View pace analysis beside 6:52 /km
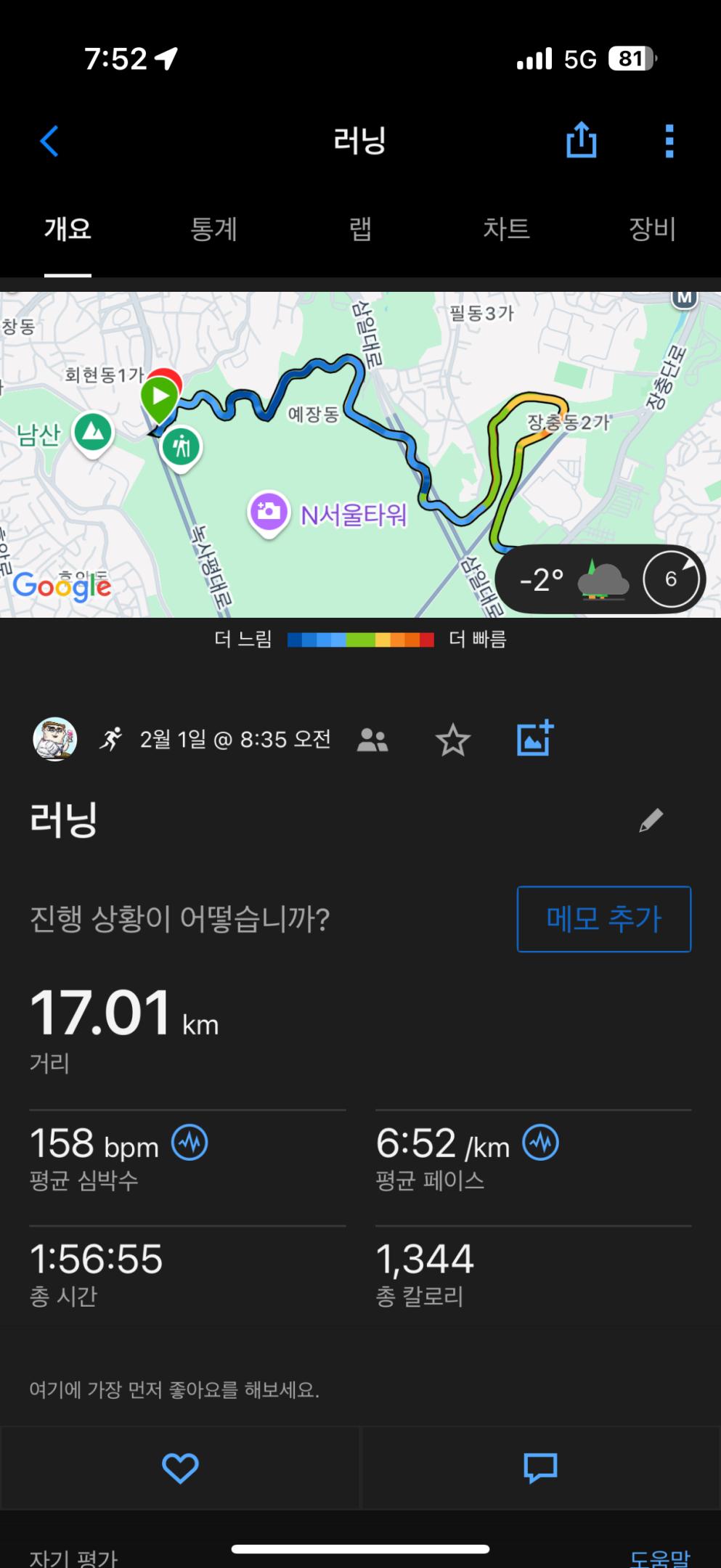This screenshot has width=721, height=1568. coord(541,1143)
